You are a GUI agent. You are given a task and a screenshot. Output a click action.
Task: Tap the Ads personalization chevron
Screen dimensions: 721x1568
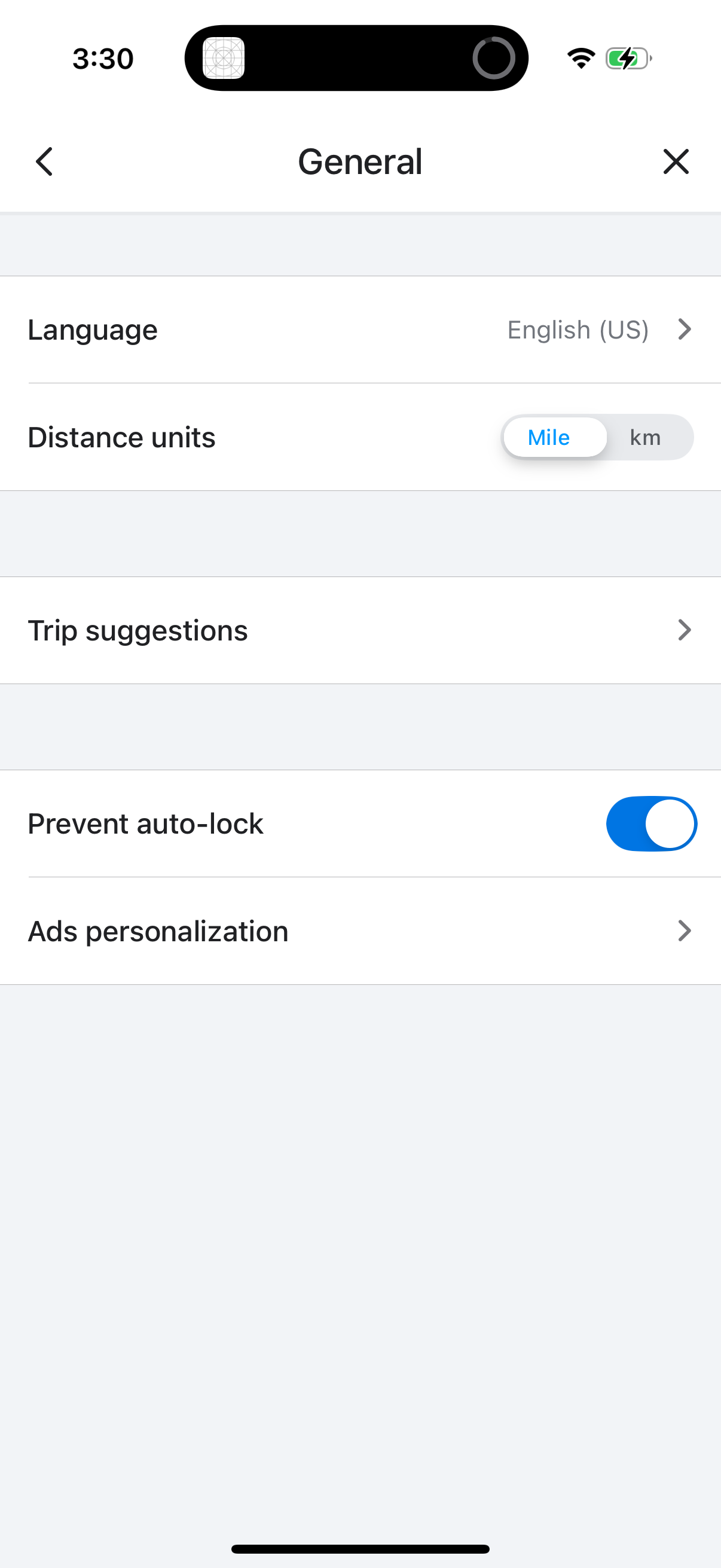click(x=684, y=930)
